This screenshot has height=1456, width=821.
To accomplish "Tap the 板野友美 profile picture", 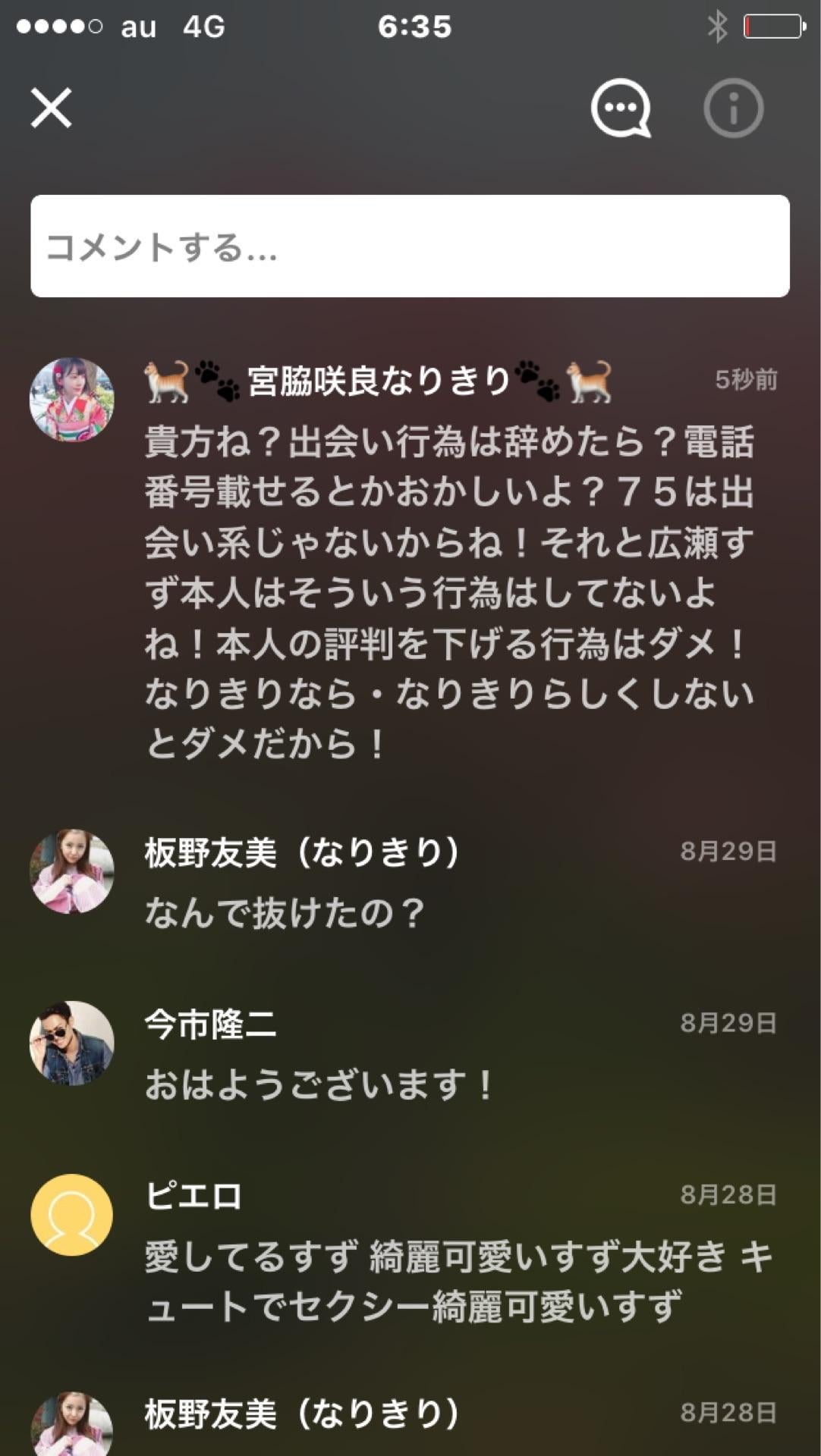I will pos(72,872).
